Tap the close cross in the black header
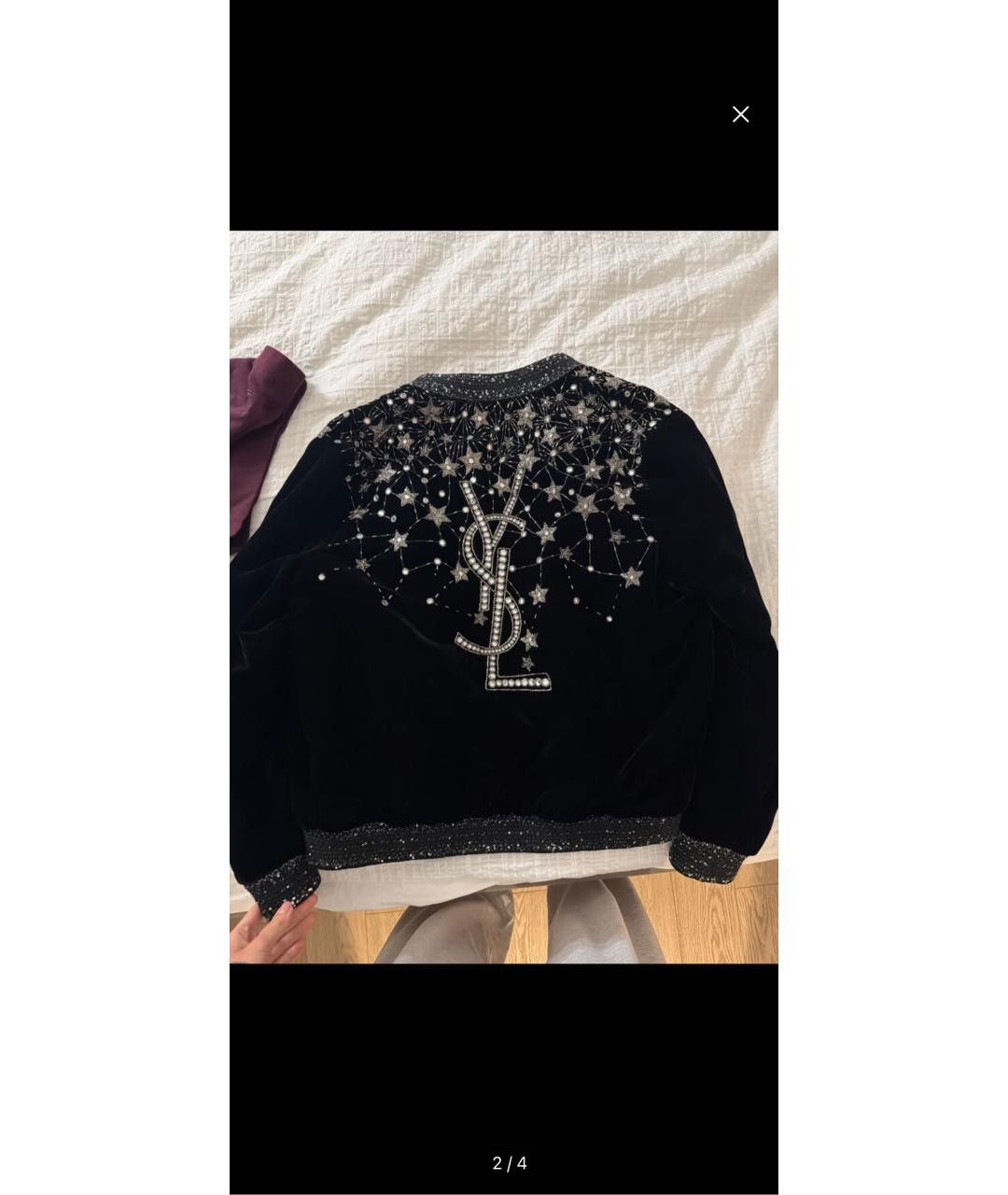Viewport: 1008px width, 1195px height. [740, 114]
